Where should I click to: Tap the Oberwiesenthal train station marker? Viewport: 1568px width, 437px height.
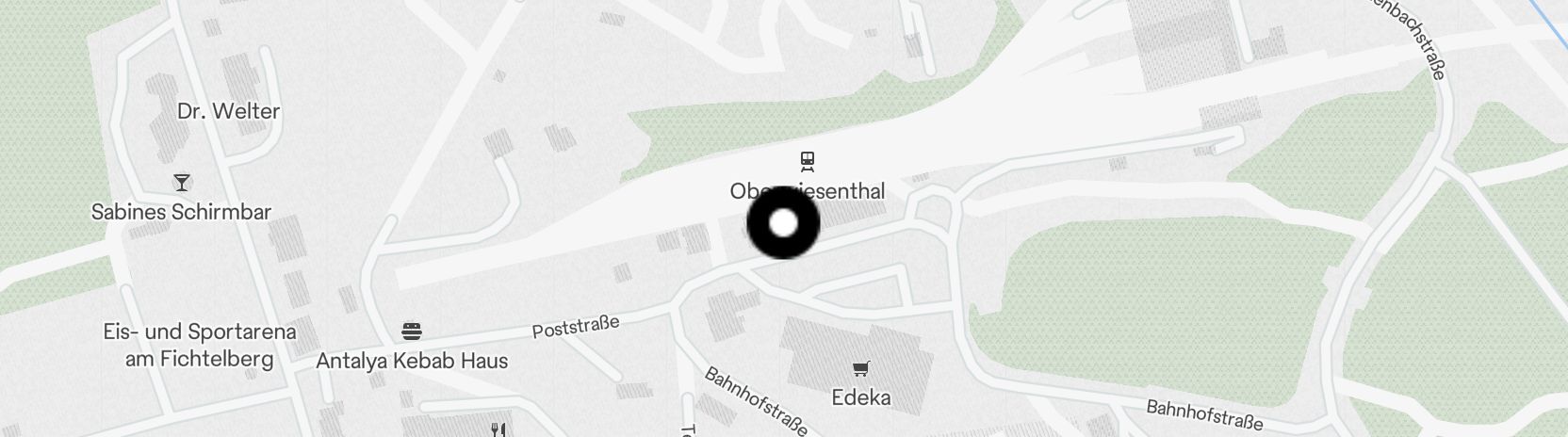point(808,160)
